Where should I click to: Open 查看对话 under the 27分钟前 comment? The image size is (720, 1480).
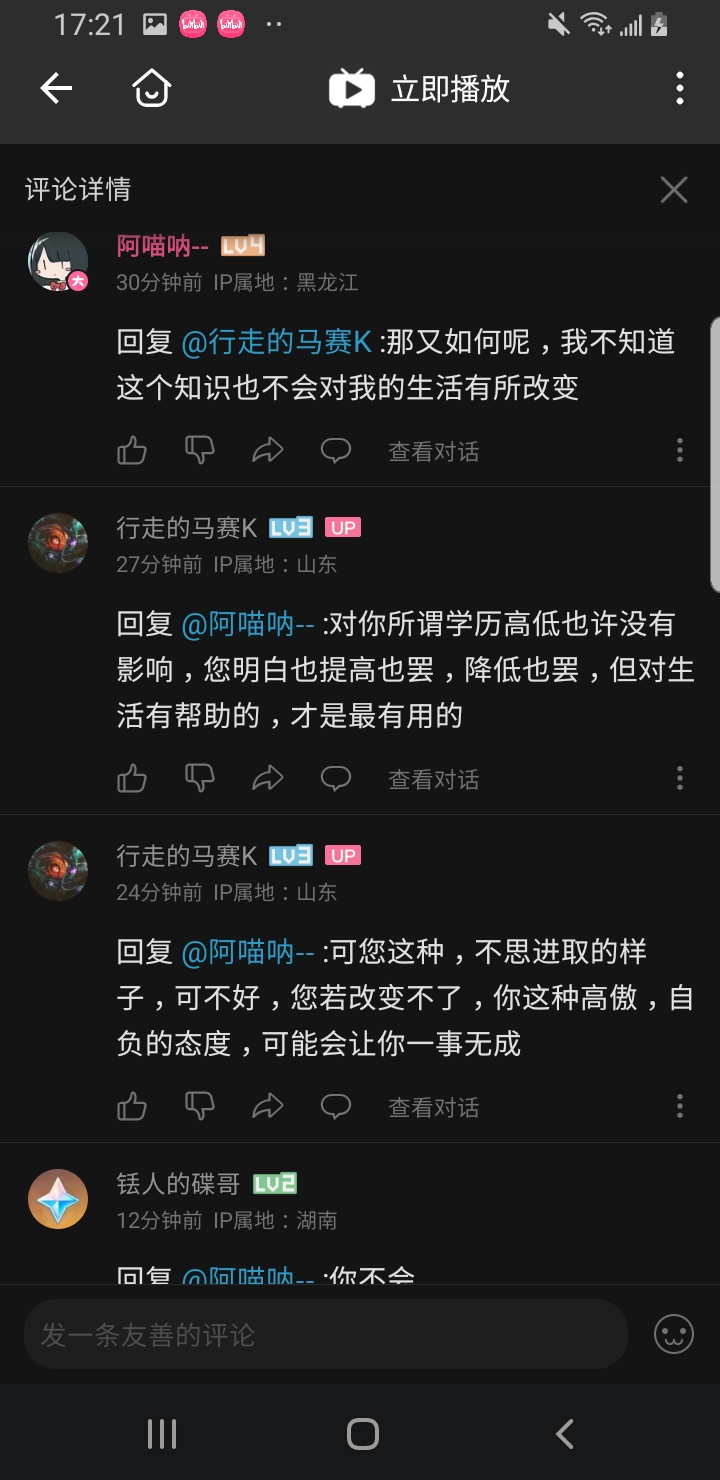433,779
